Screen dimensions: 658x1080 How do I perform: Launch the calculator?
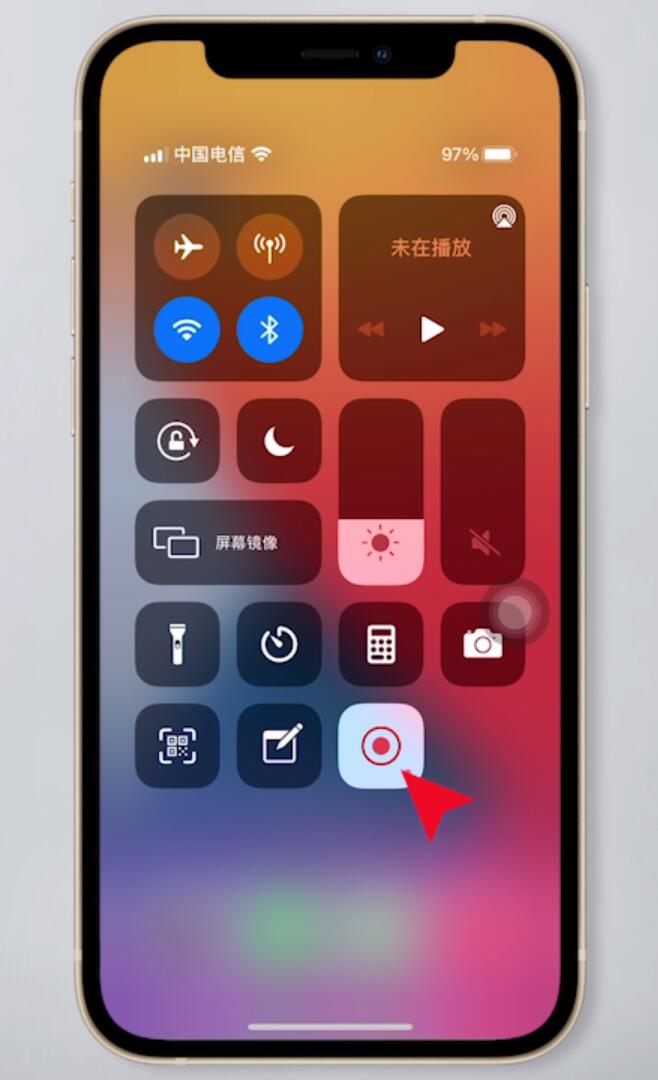pyautogui.click(x=381, y=644)
